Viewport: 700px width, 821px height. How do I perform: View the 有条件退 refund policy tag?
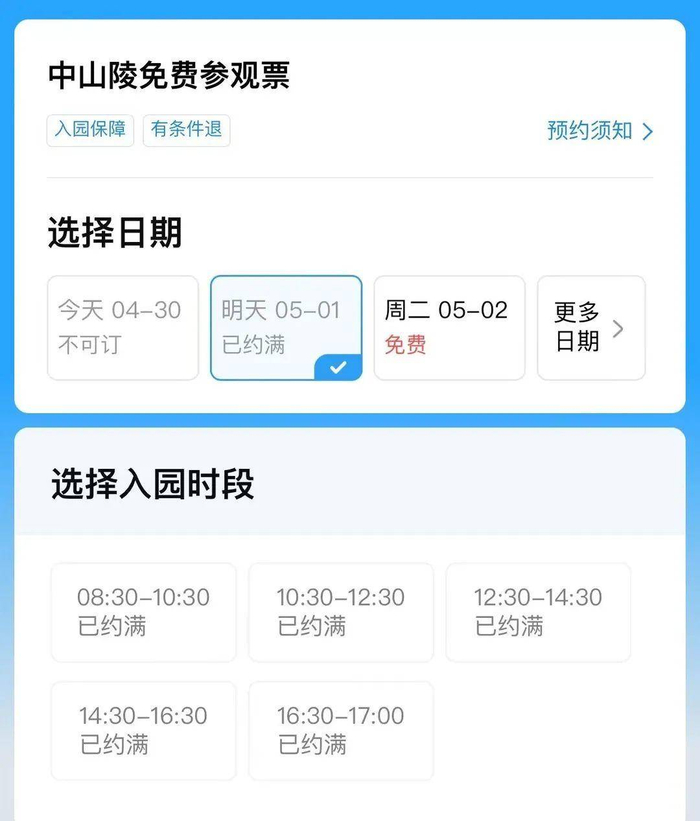pyautogui.click(x=186, y=130)
